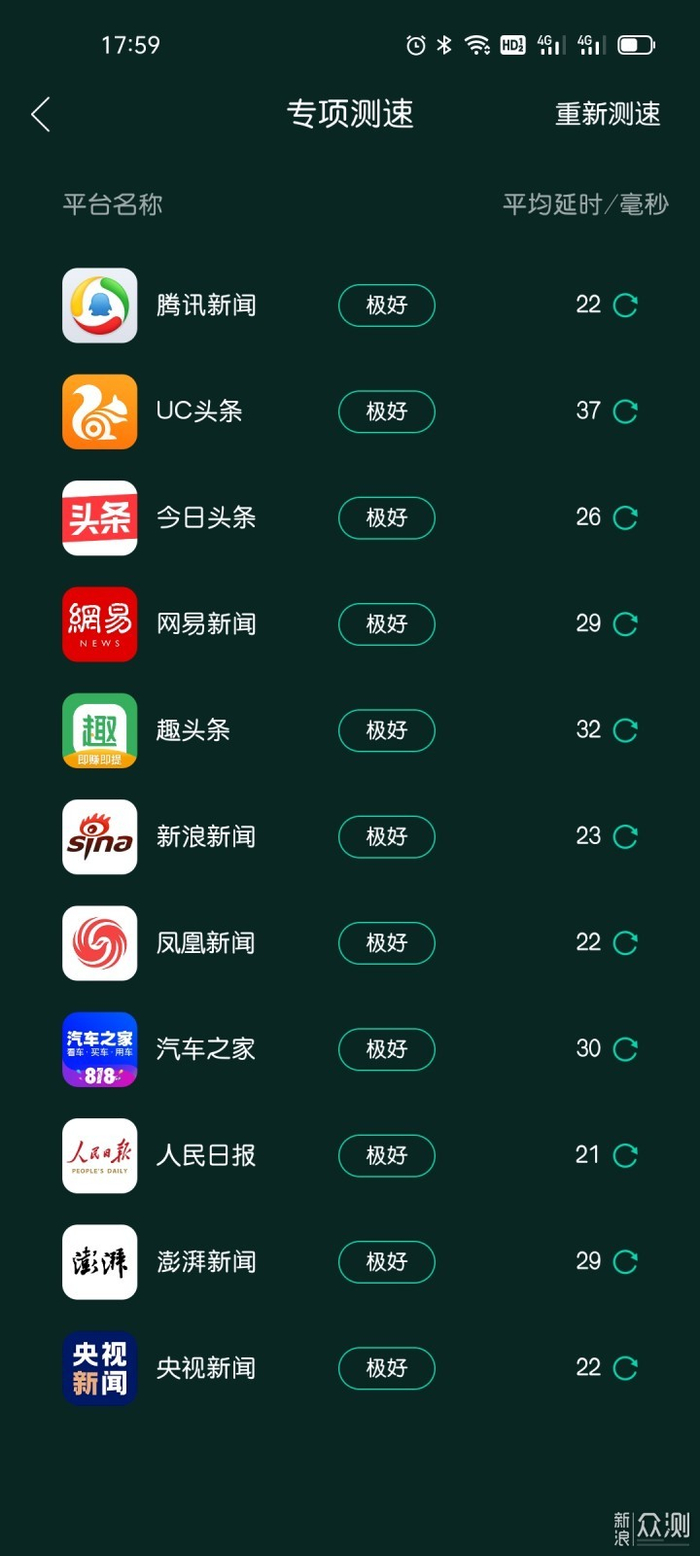Retest latency for 凤凰新闻
The width and height of the screenshot is (700, 1556).
point(625,943)
